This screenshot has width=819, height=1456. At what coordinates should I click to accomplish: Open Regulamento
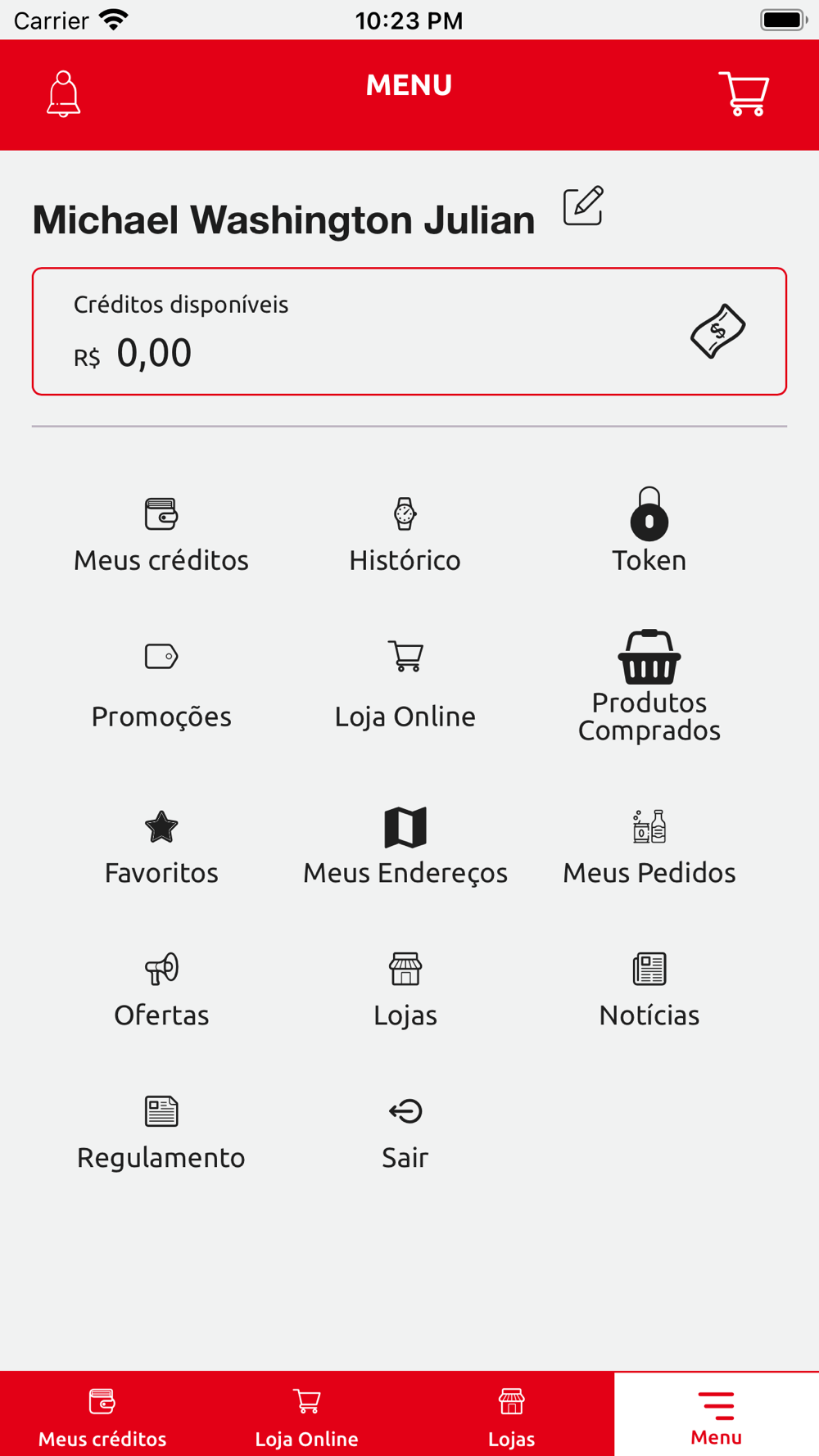pyautogui.click(x=161, y=1133)
